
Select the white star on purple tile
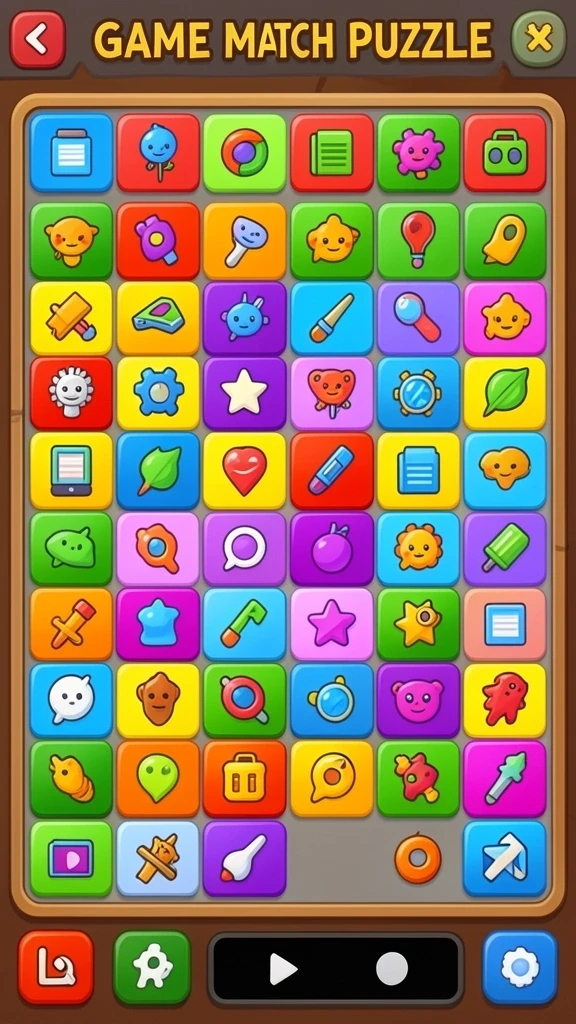point(244,394)
